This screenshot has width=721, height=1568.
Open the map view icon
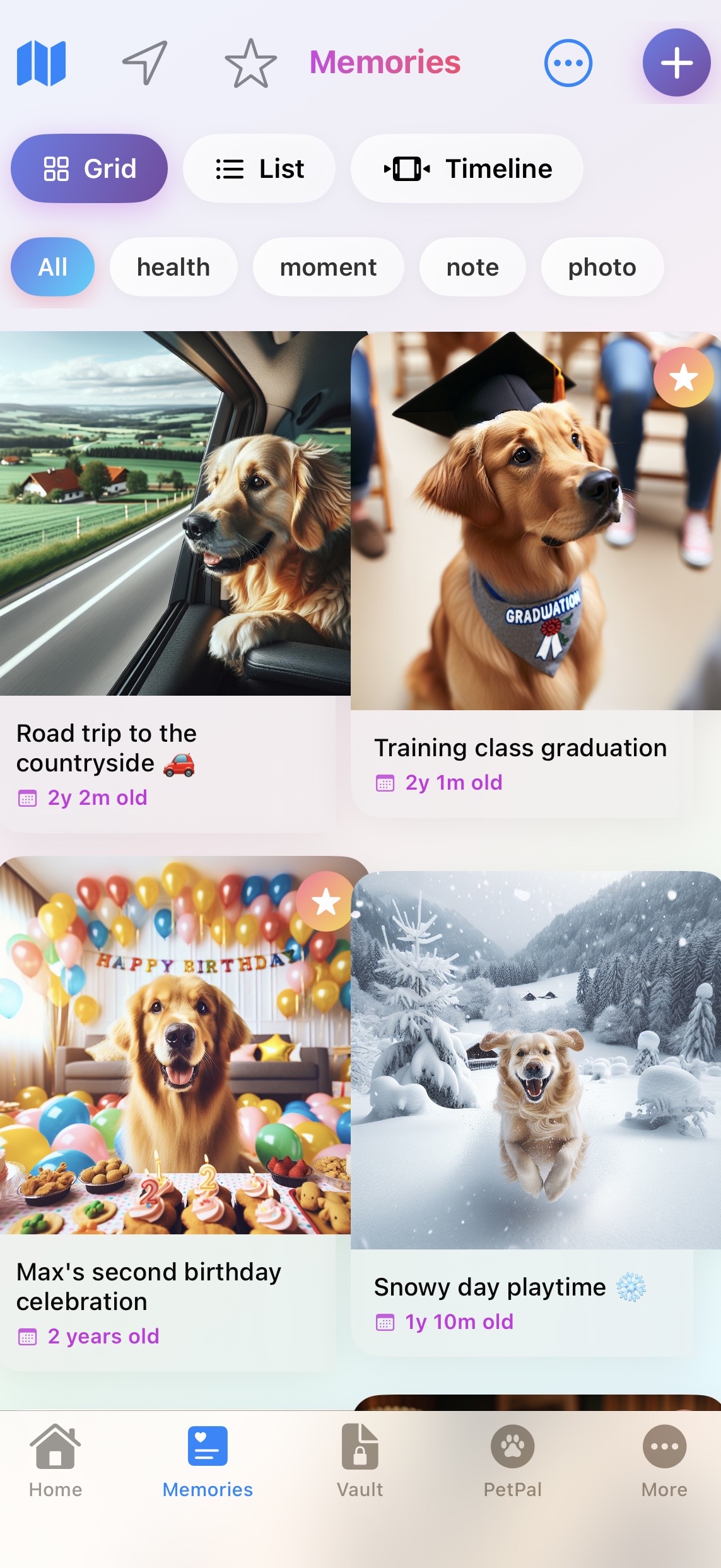[41, 63]
